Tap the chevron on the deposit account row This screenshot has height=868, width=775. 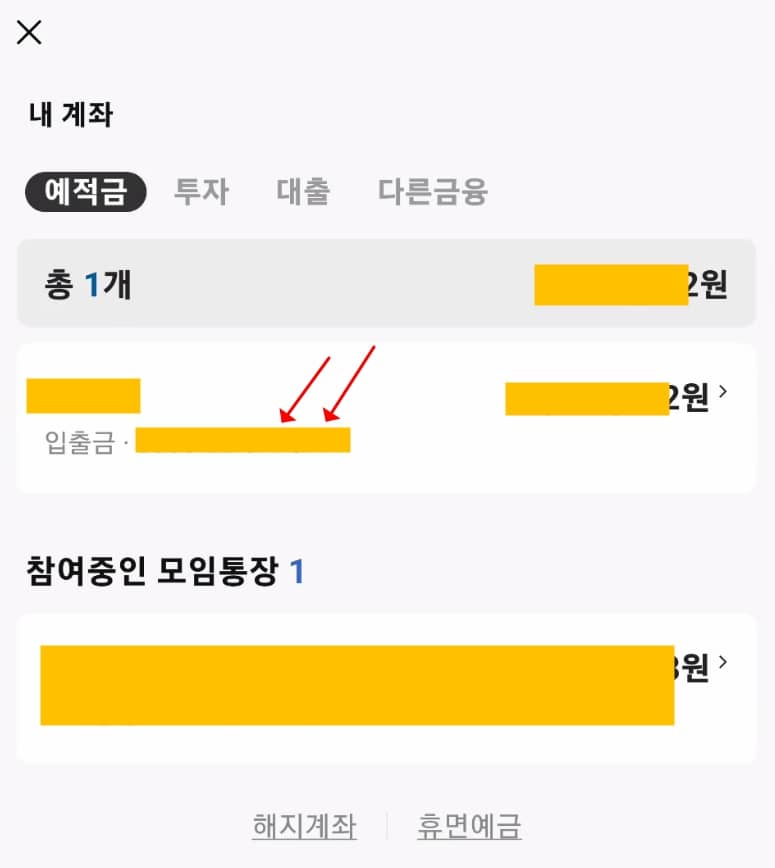pos(722,395)
